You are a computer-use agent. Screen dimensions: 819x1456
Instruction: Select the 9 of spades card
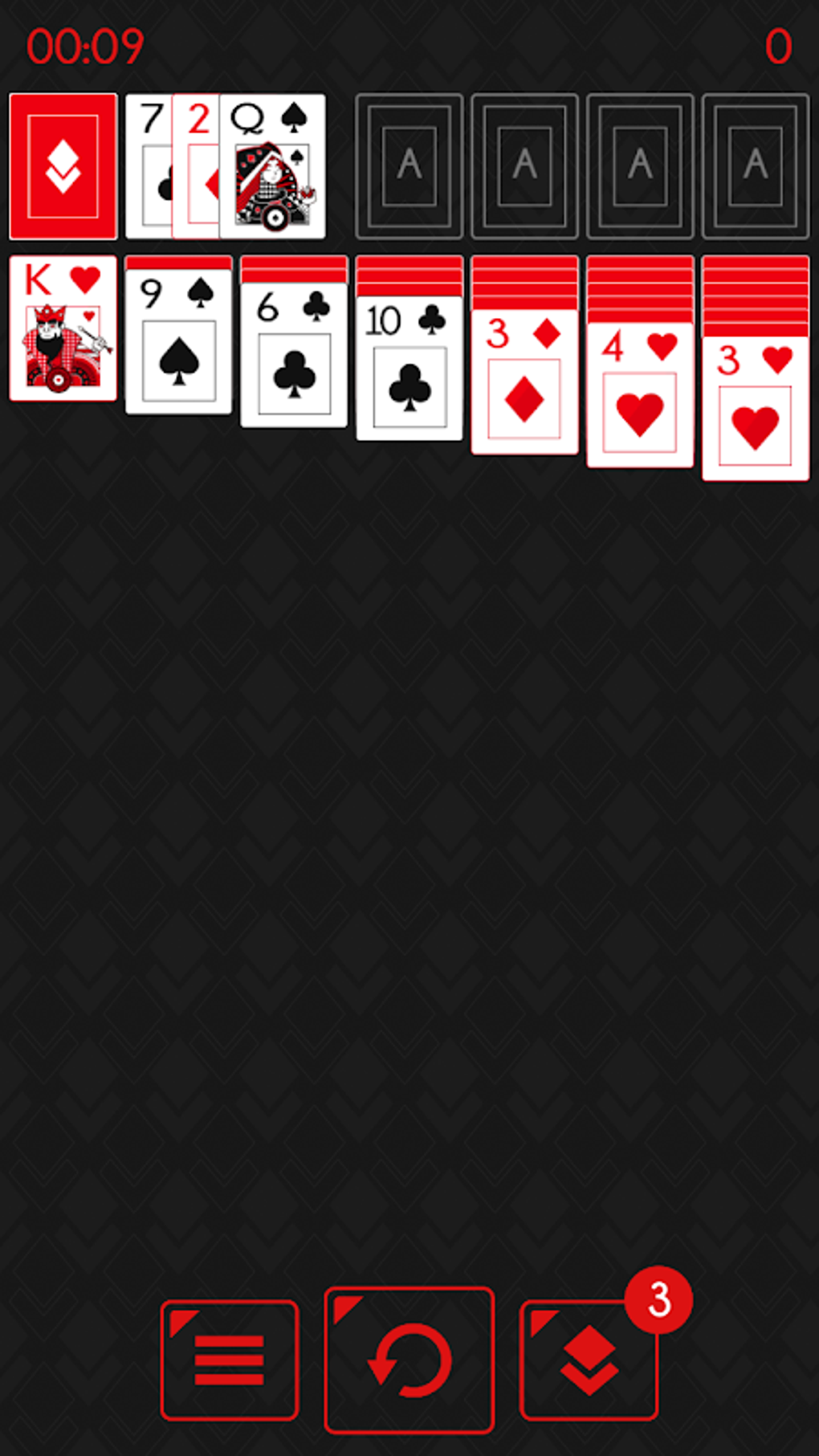[x=178, y=343]
